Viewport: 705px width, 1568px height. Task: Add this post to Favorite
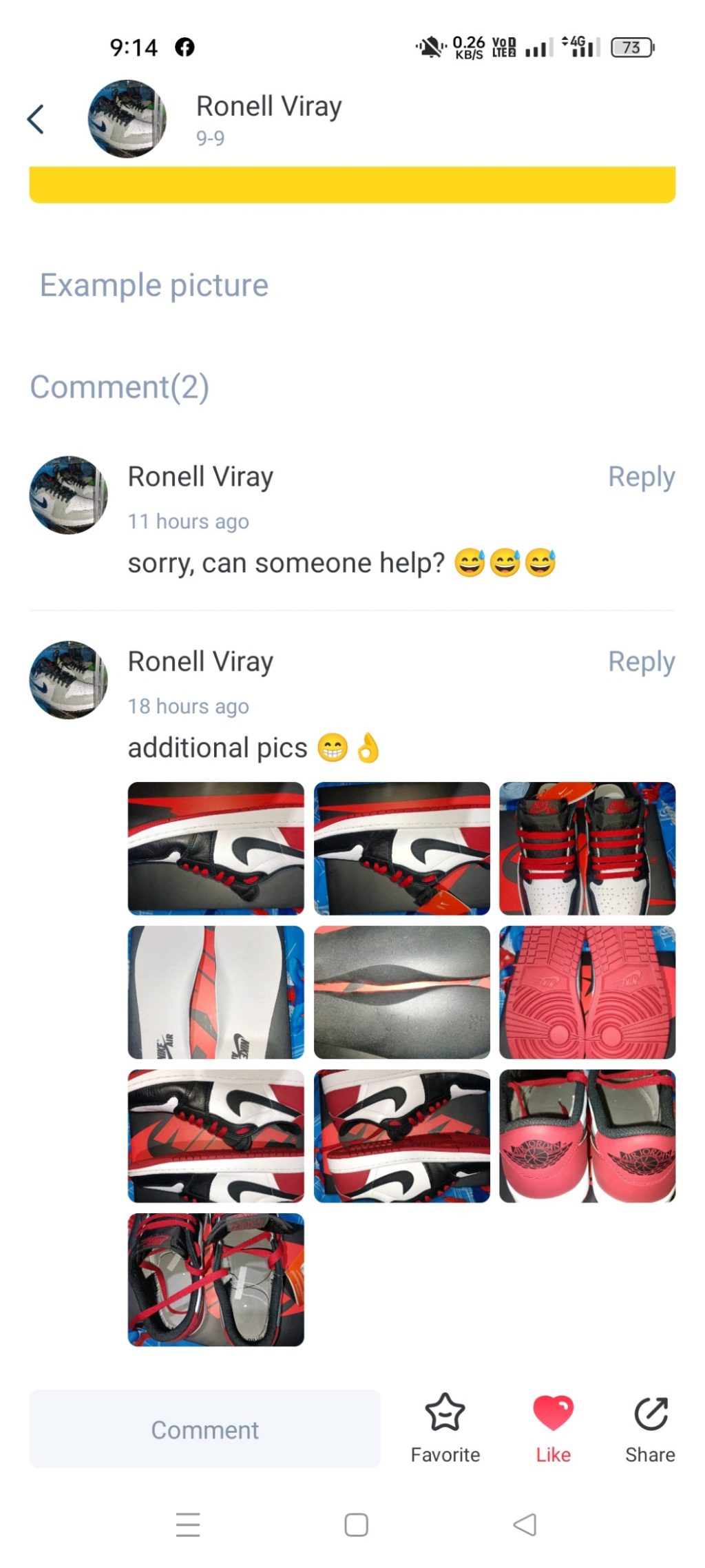445,1427
